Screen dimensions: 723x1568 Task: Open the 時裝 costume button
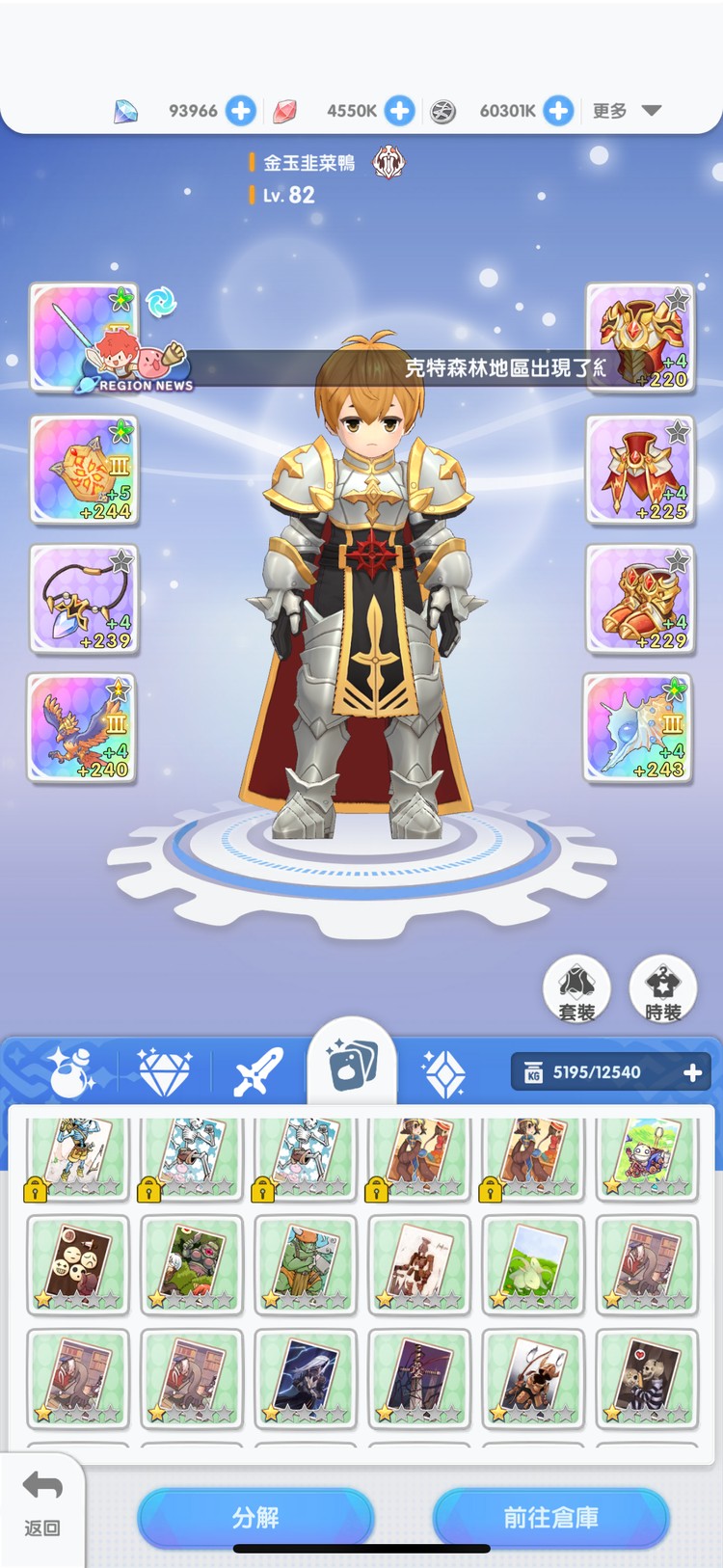coord(663,989)
